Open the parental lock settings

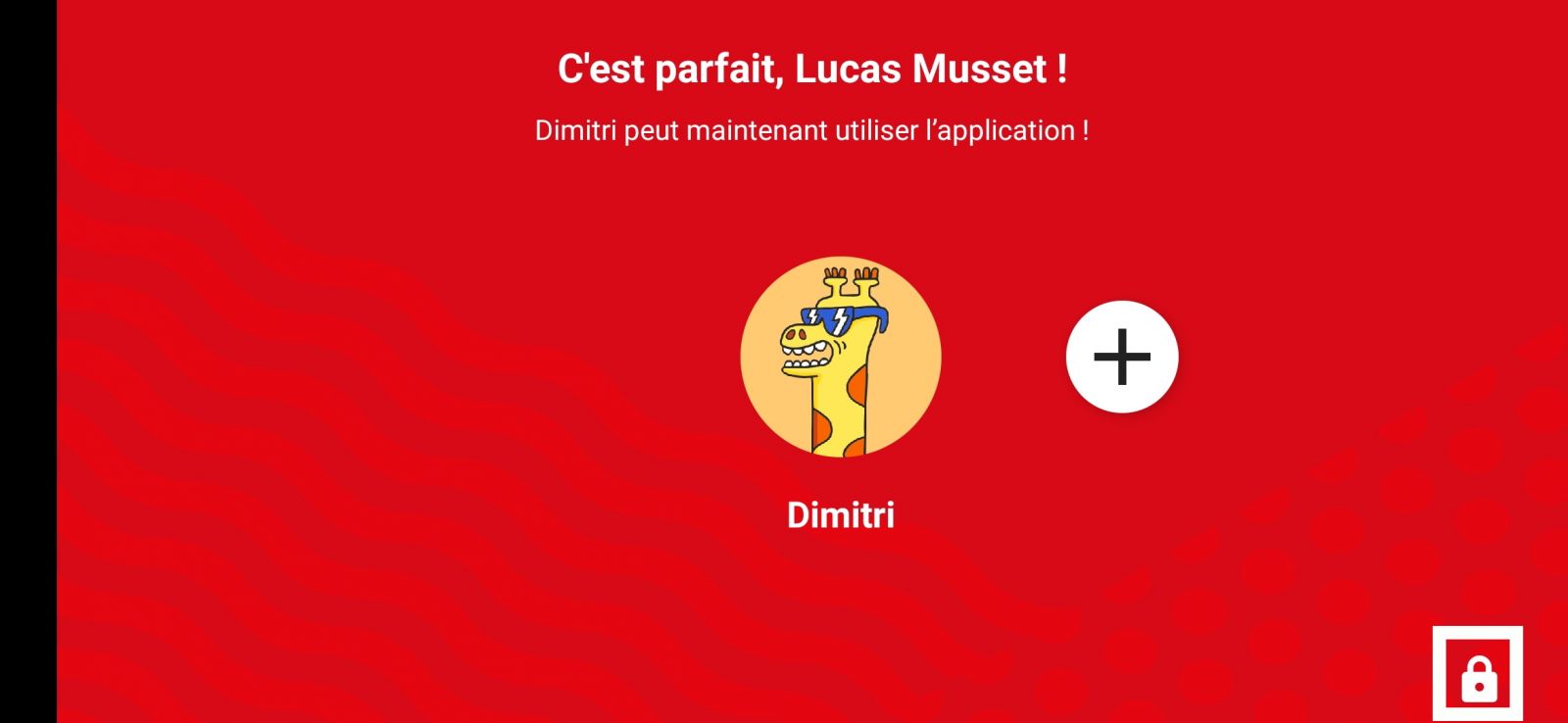1478,674
